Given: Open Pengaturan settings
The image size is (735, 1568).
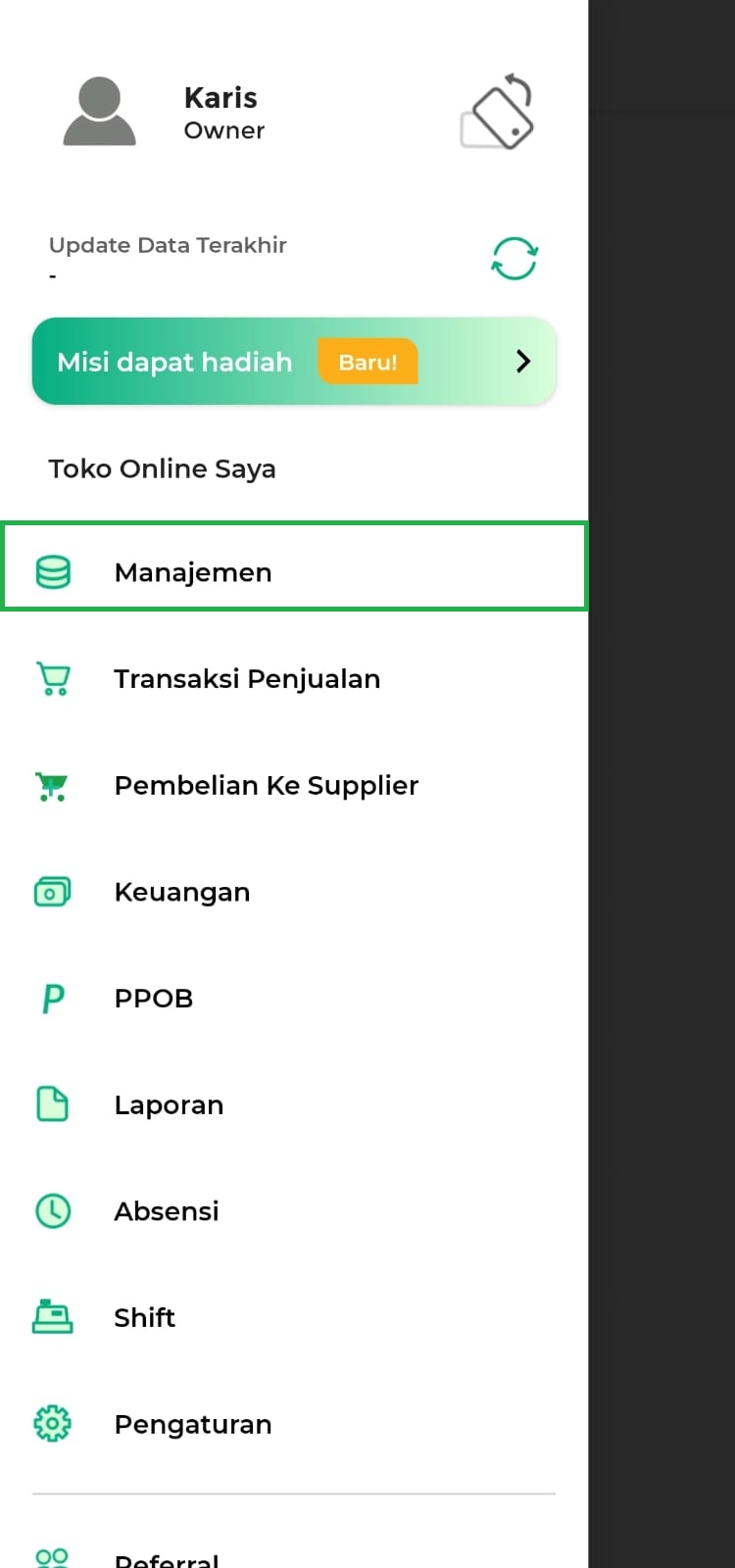Looking at the screenshot, I should (x=193, y=1425).
